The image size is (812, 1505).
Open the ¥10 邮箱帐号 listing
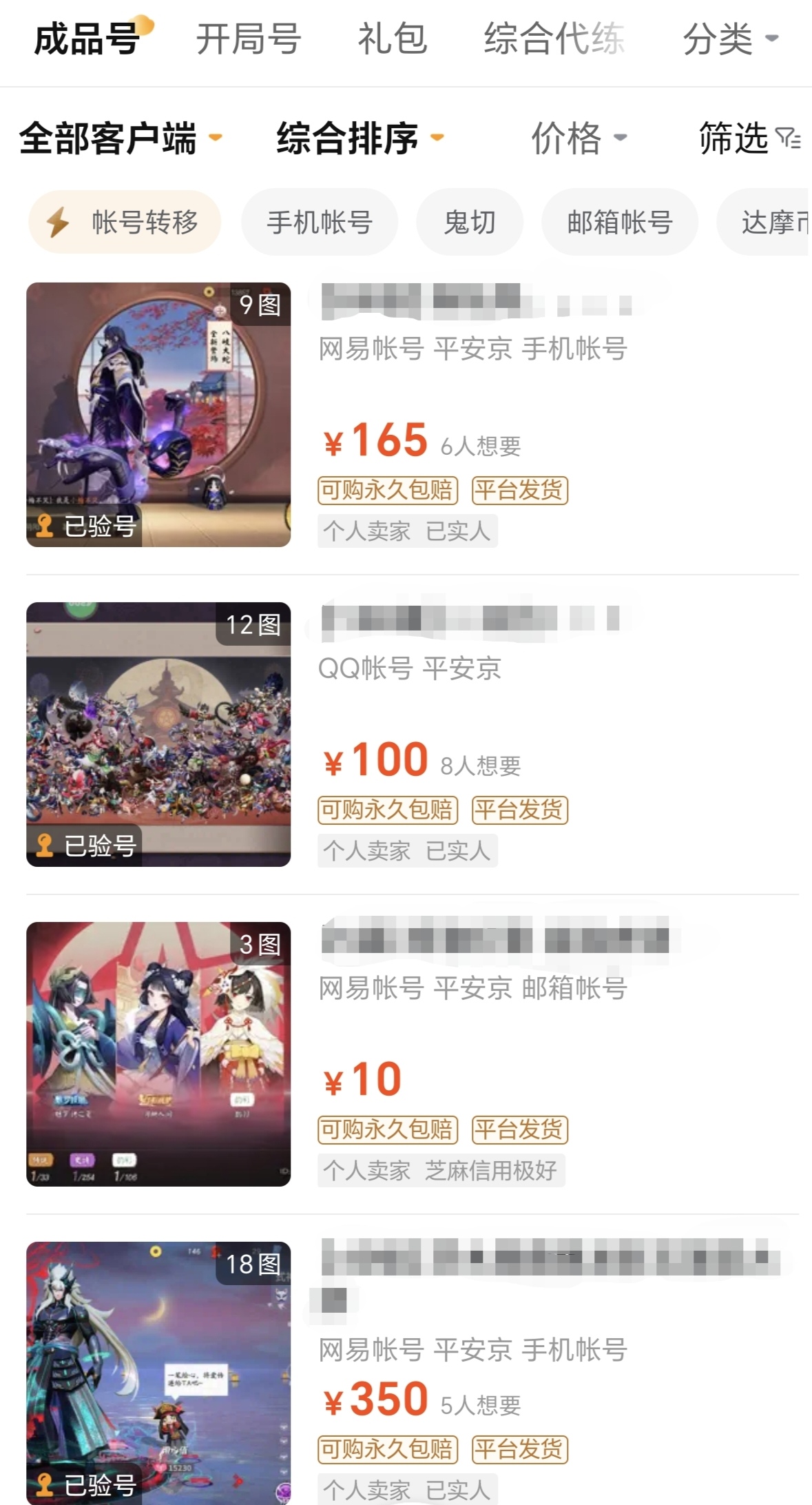pyautogui.click(x=412, y=1054)
